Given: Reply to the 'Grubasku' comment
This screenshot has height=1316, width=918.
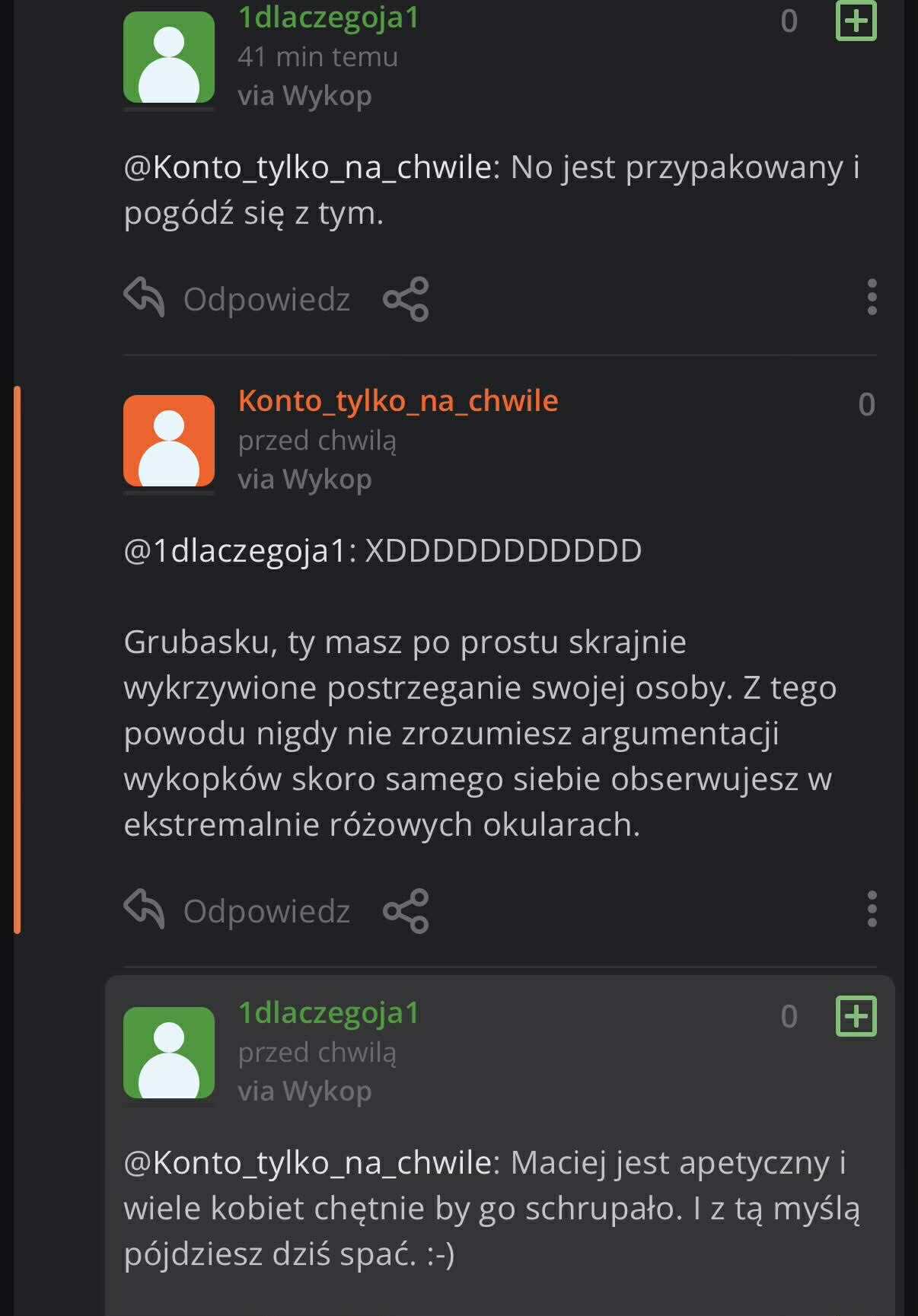Looking at the screenshot, I should tap(237, 910).
